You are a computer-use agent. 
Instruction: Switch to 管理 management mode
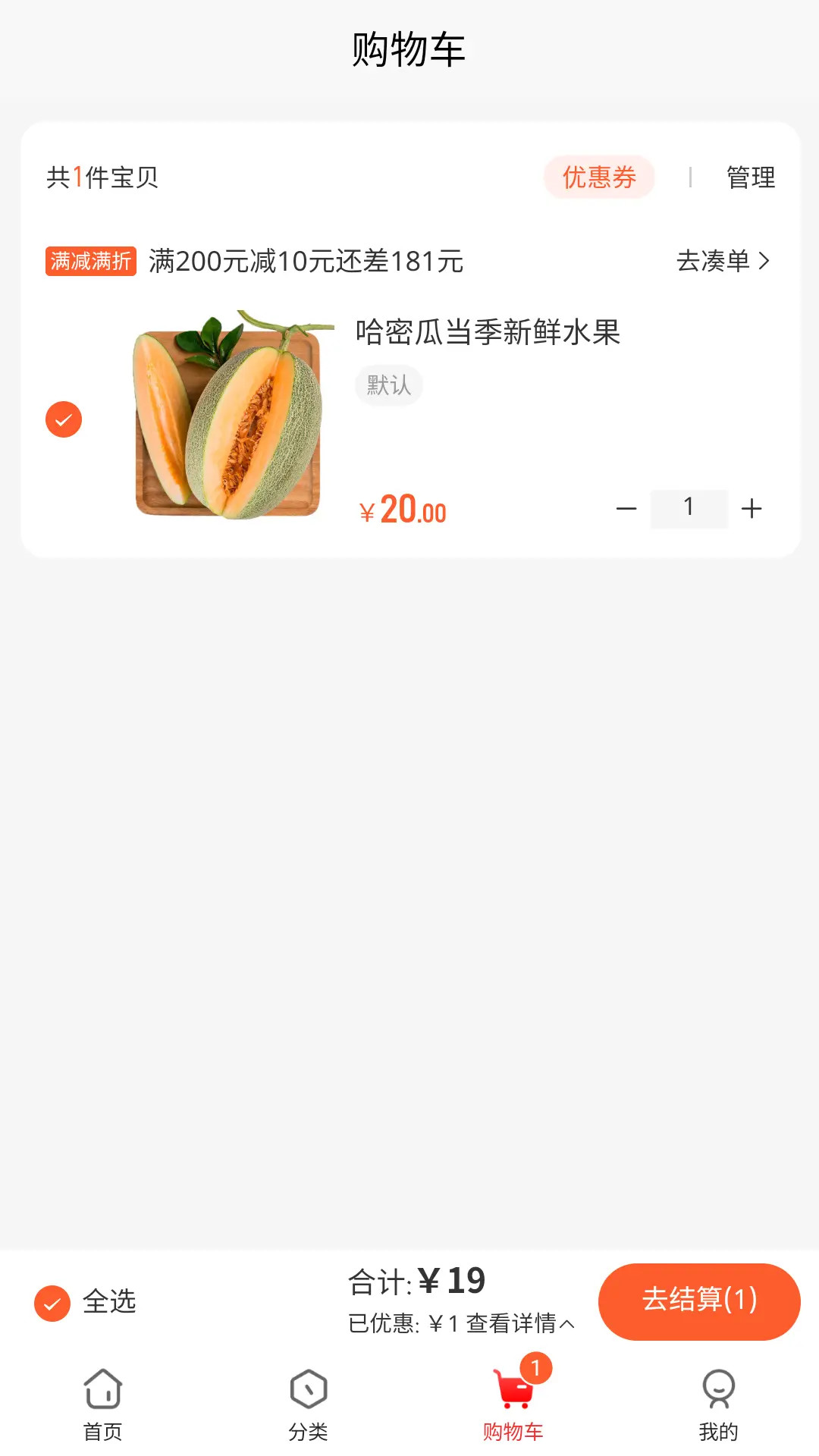750,177
